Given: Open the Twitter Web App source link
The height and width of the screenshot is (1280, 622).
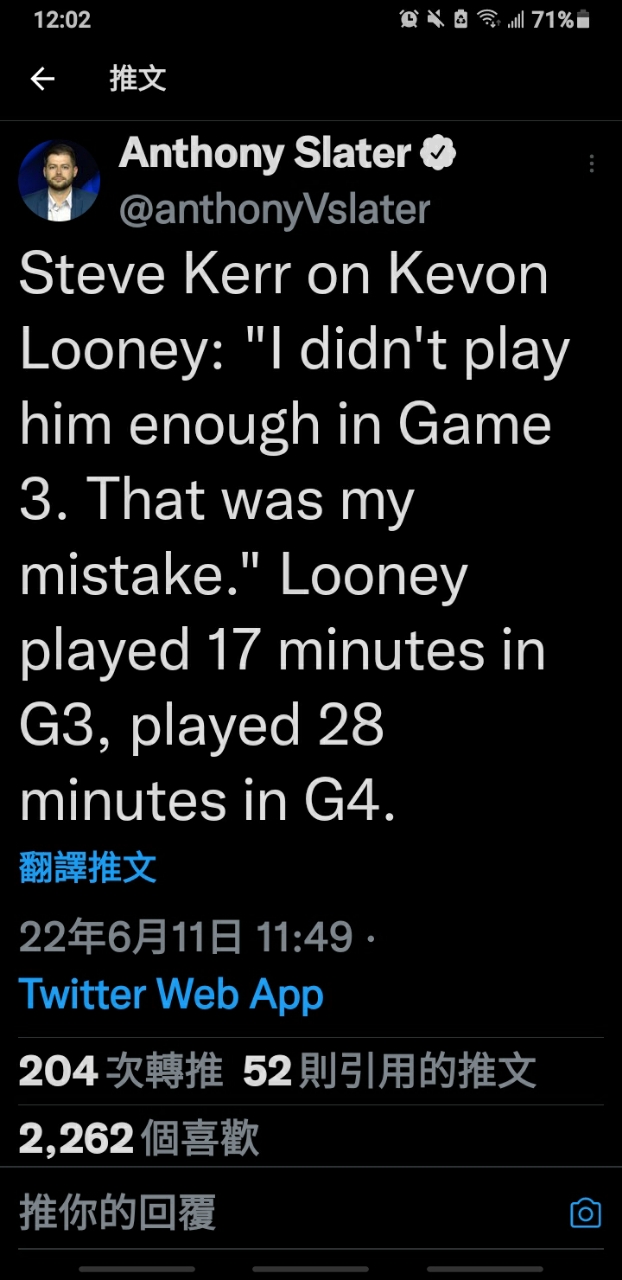Looking at the screenshot, I should click(x=171, y=994).
